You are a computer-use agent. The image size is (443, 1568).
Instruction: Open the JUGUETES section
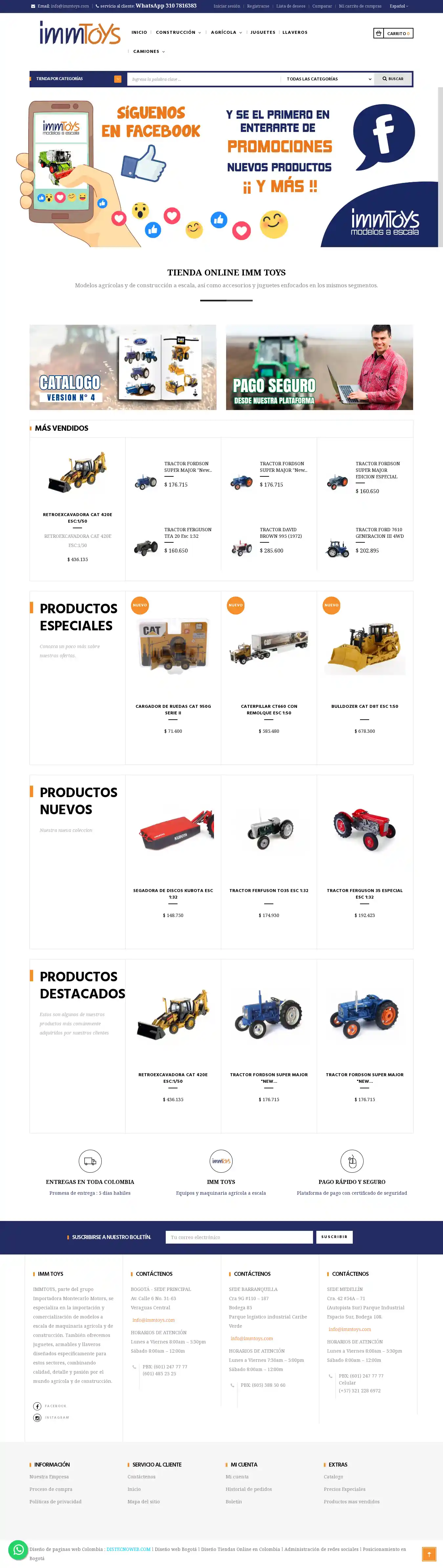pos(263,32)
